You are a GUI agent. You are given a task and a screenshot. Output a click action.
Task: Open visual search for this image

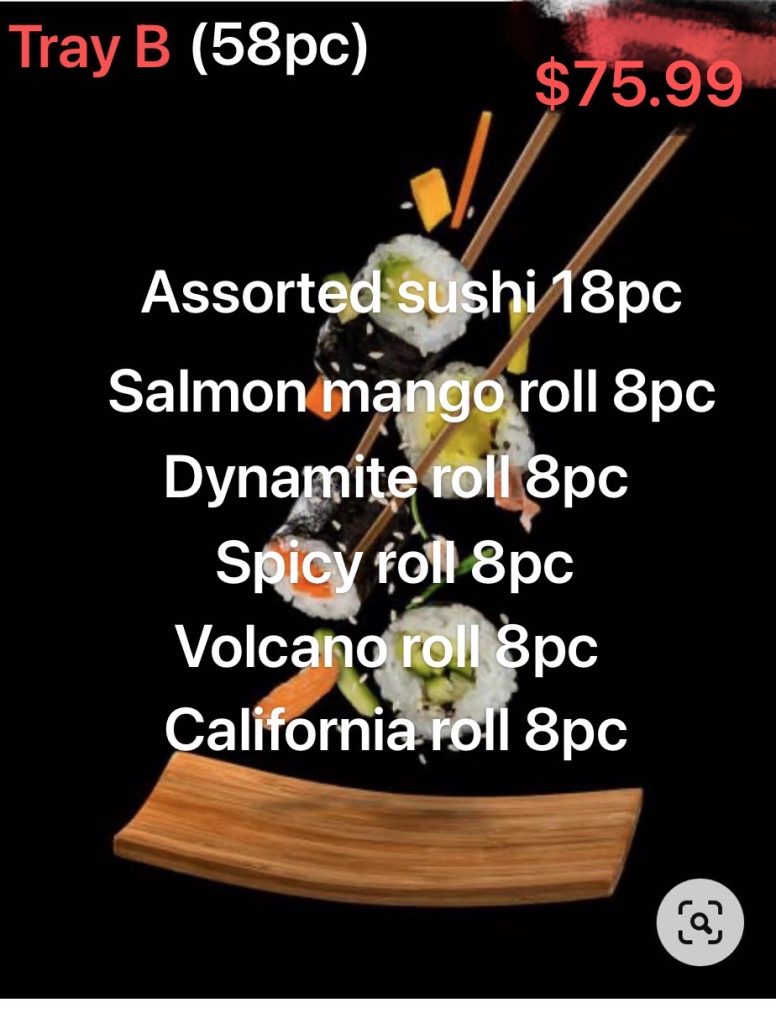pyautogui.click(x=700, y=922)
